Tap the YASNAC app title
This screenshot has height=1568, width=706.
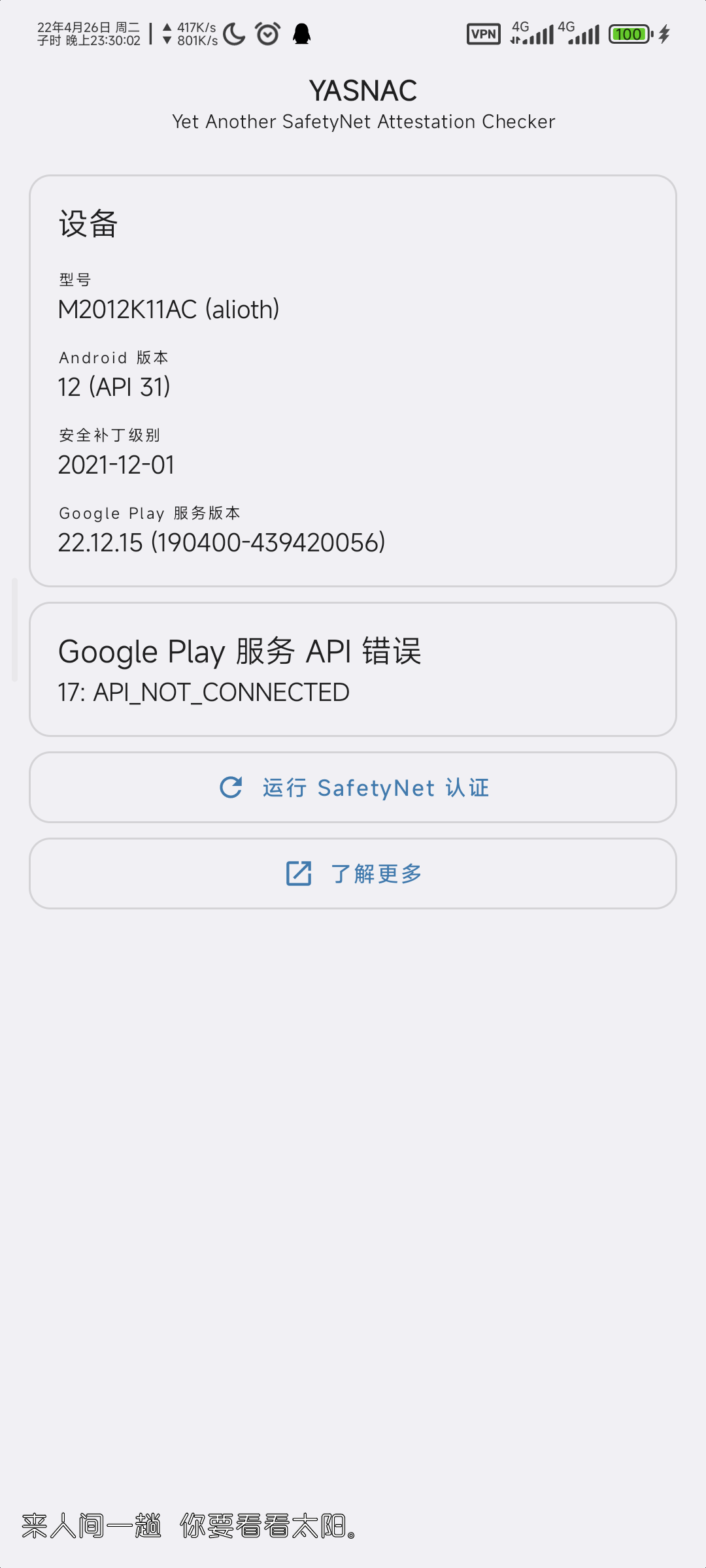[x=363, y=90]
